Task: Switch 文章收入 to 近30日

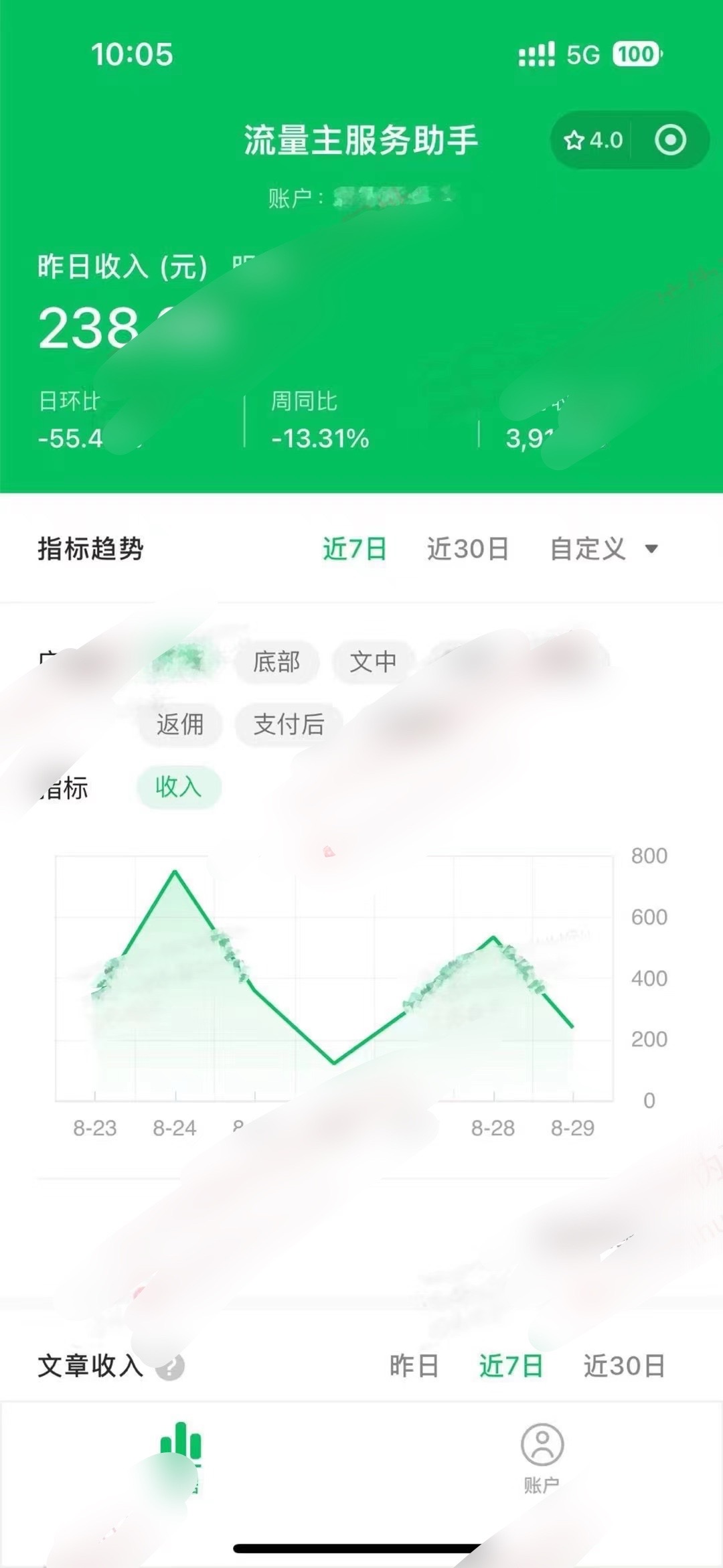Action: tap(624, 1366)
